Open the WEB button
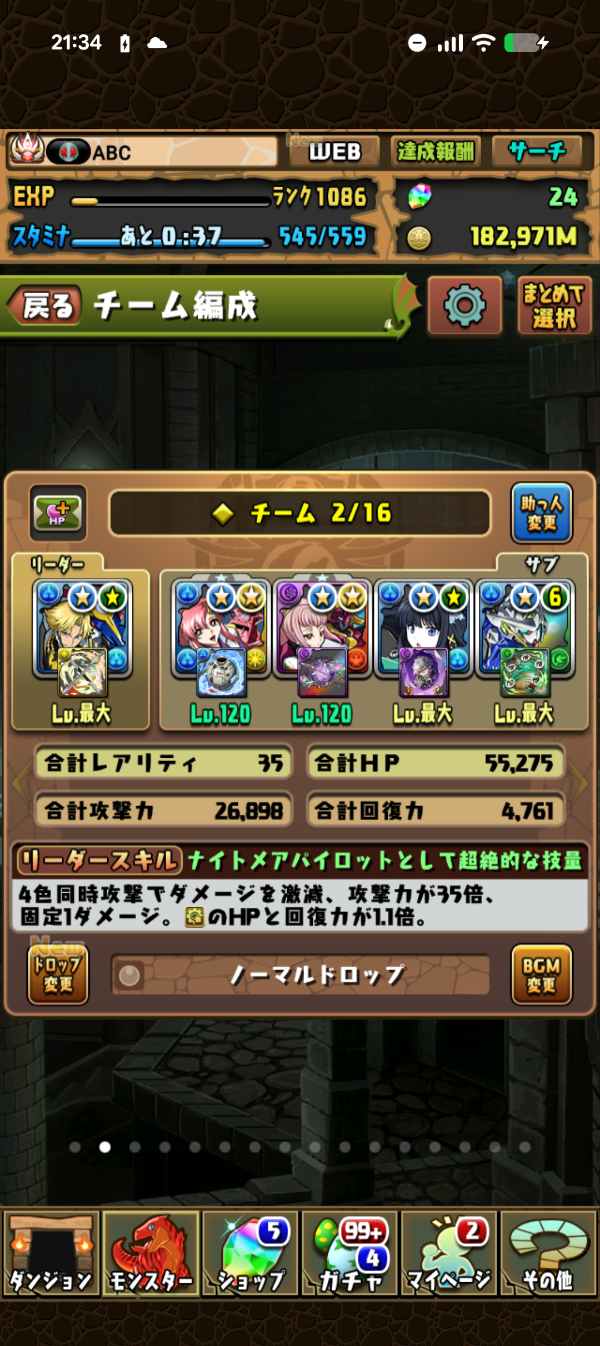 coord(334,152)
